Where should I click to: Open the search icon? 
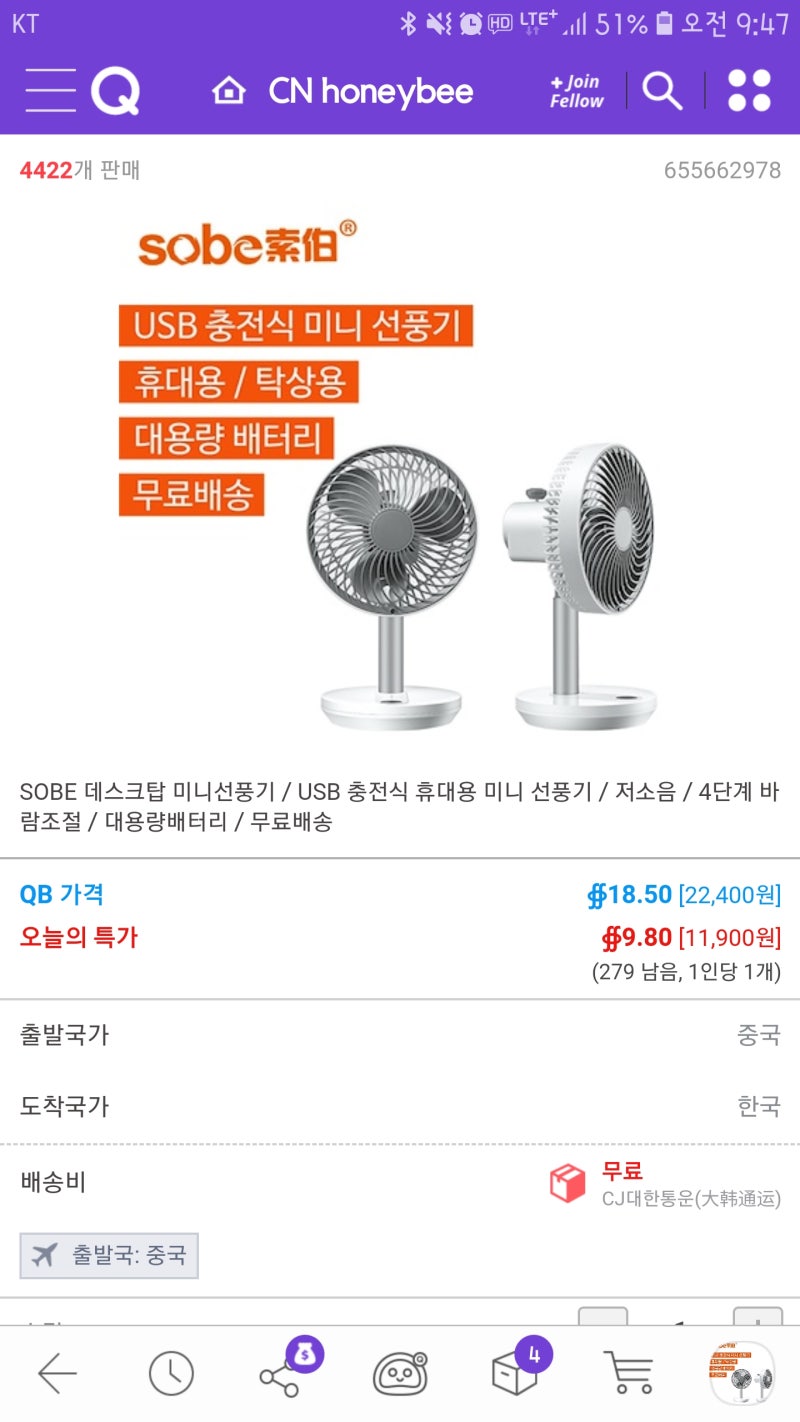click(663, 91)
